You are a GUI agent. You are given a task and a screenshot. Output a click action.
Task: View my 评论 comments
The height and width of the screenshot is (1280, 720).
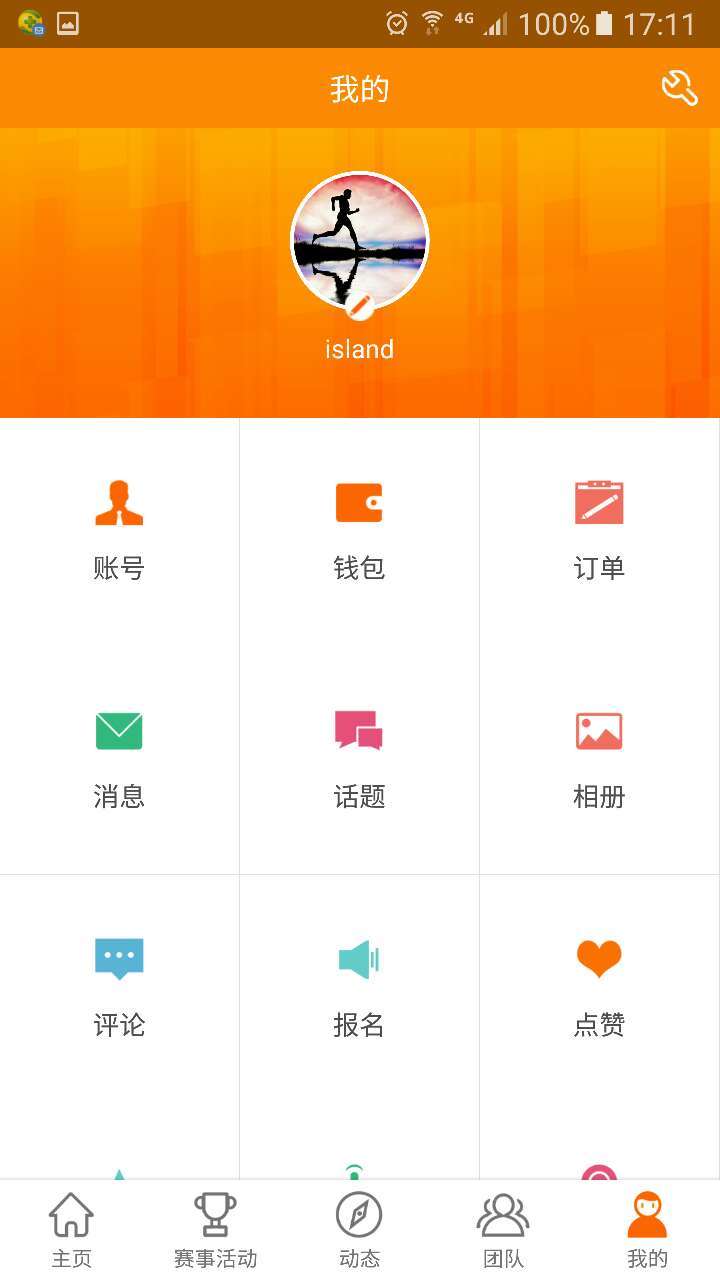click(119, 988)
